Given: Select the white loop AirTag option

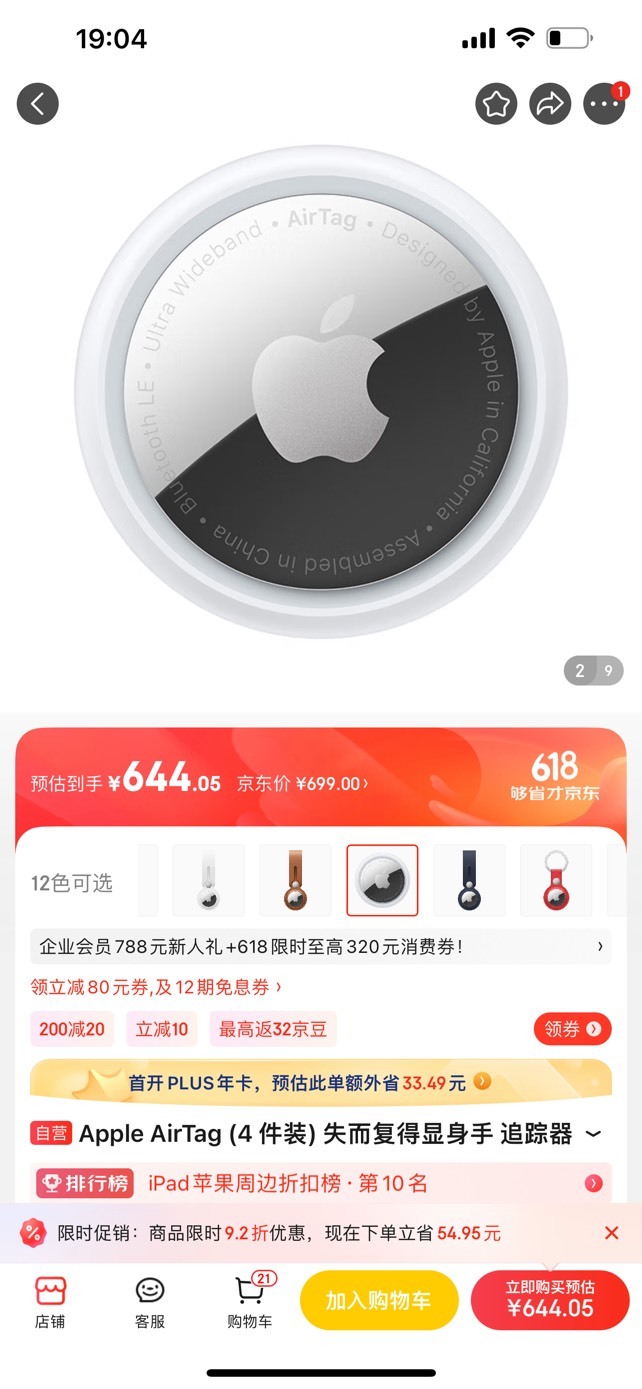Looking at the screenshot, I should coord(208,880).
